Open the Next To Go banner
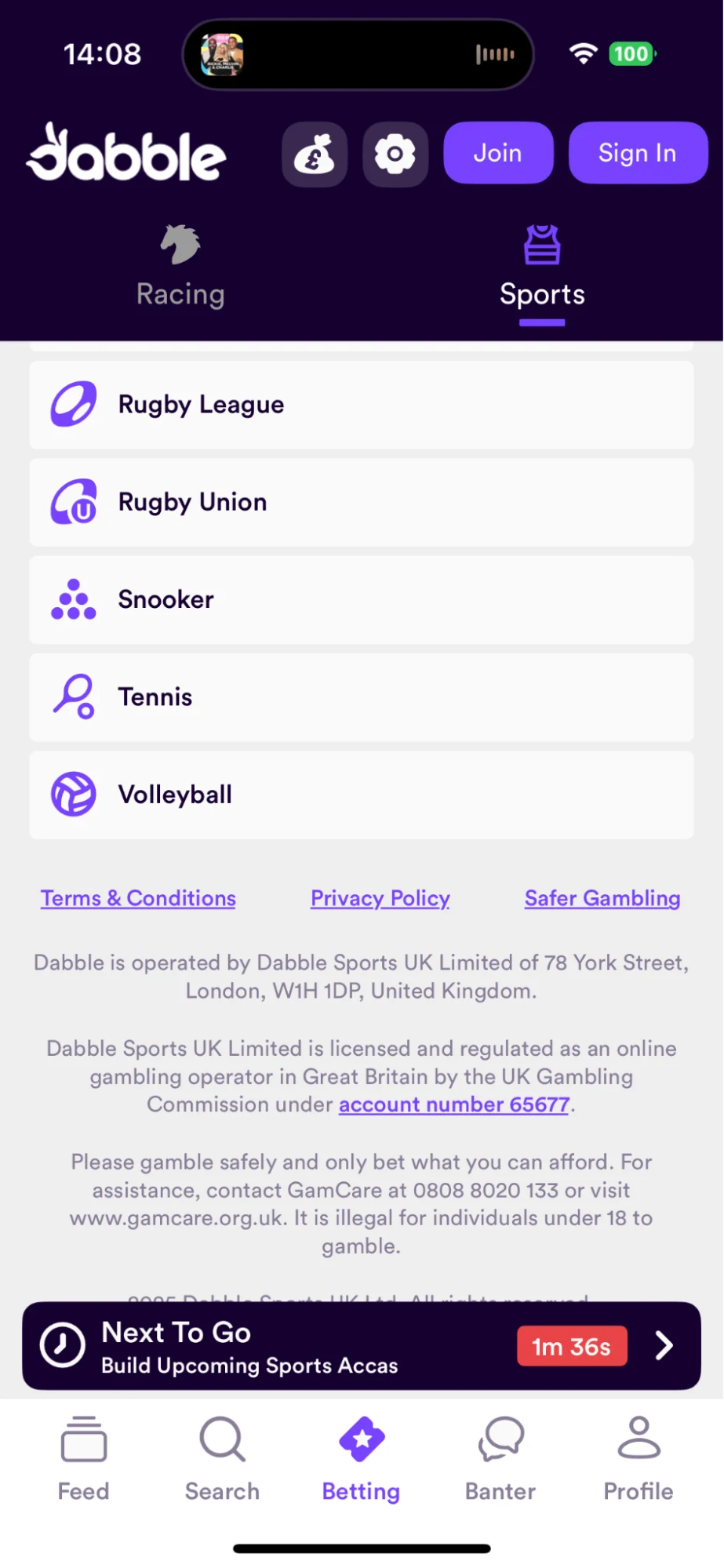Screen dimensions: 724x1568 coord(361,1346)
